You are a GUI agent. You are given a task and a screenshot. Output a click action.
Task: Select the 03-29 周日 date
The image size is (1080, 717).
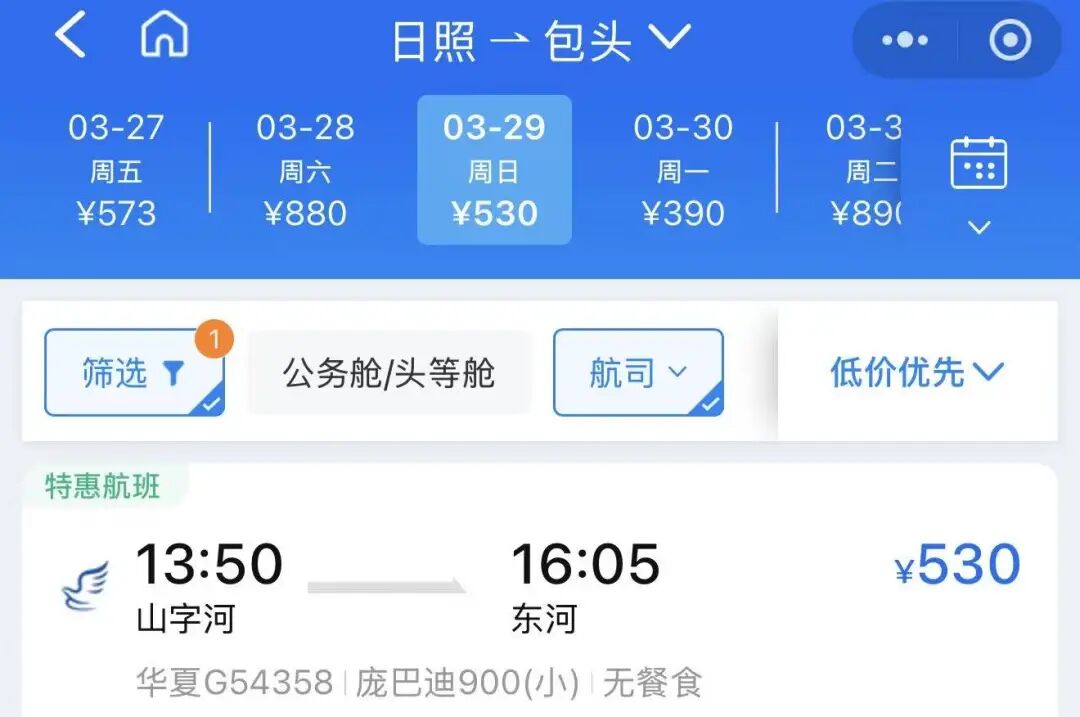point(494,170)
